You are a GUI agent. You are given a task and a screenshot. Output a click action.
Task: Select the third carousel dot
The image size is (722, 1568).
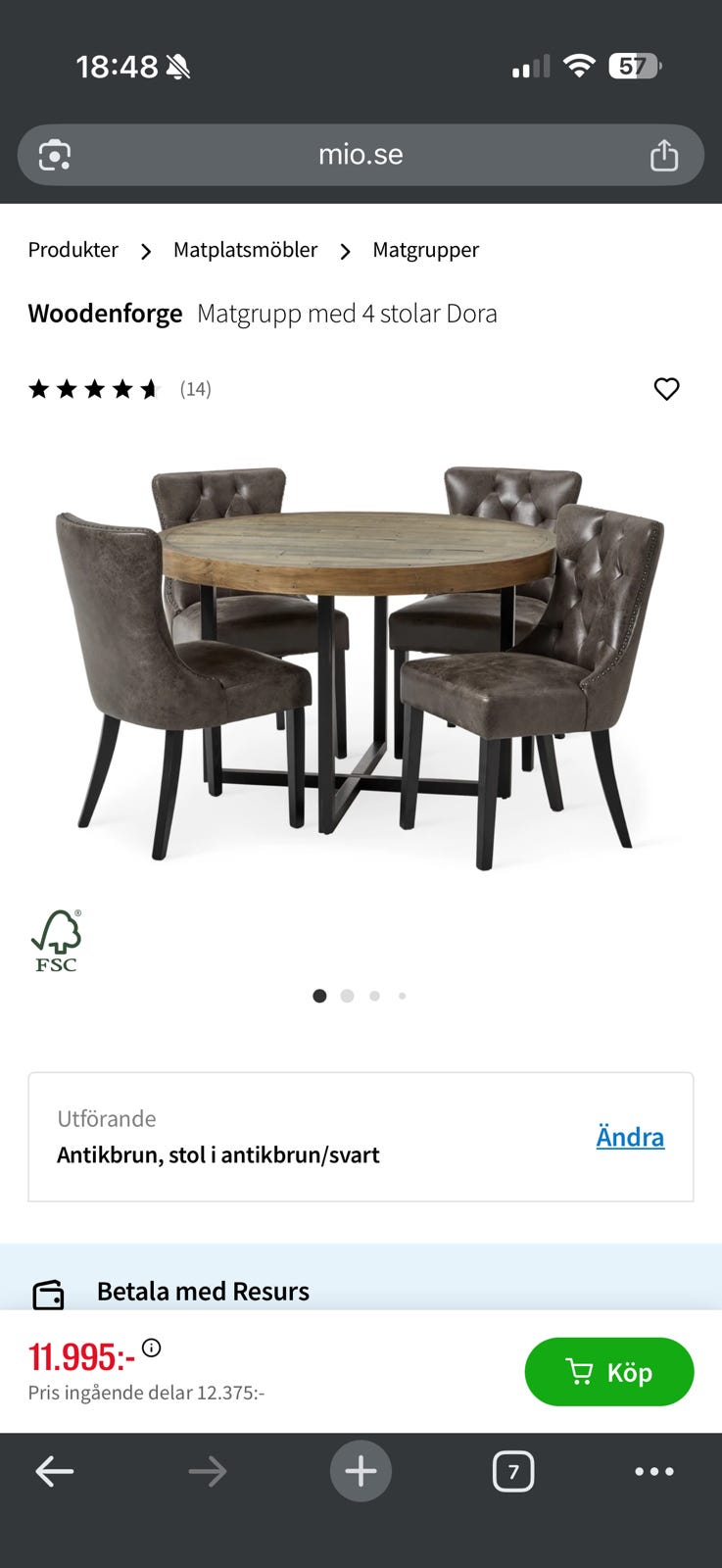374,995
